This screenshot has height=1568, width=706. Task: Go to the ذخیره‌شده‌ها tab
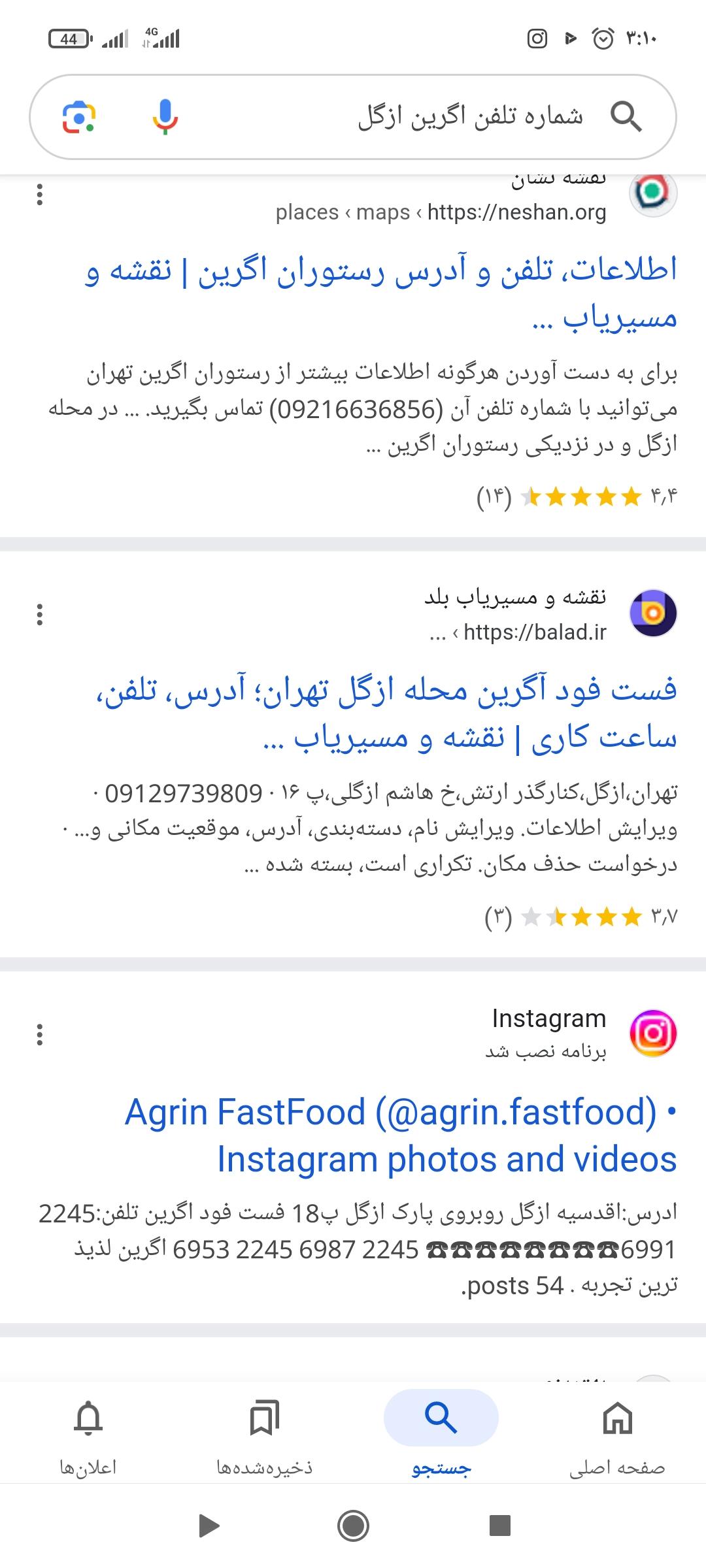[265, 1432]
